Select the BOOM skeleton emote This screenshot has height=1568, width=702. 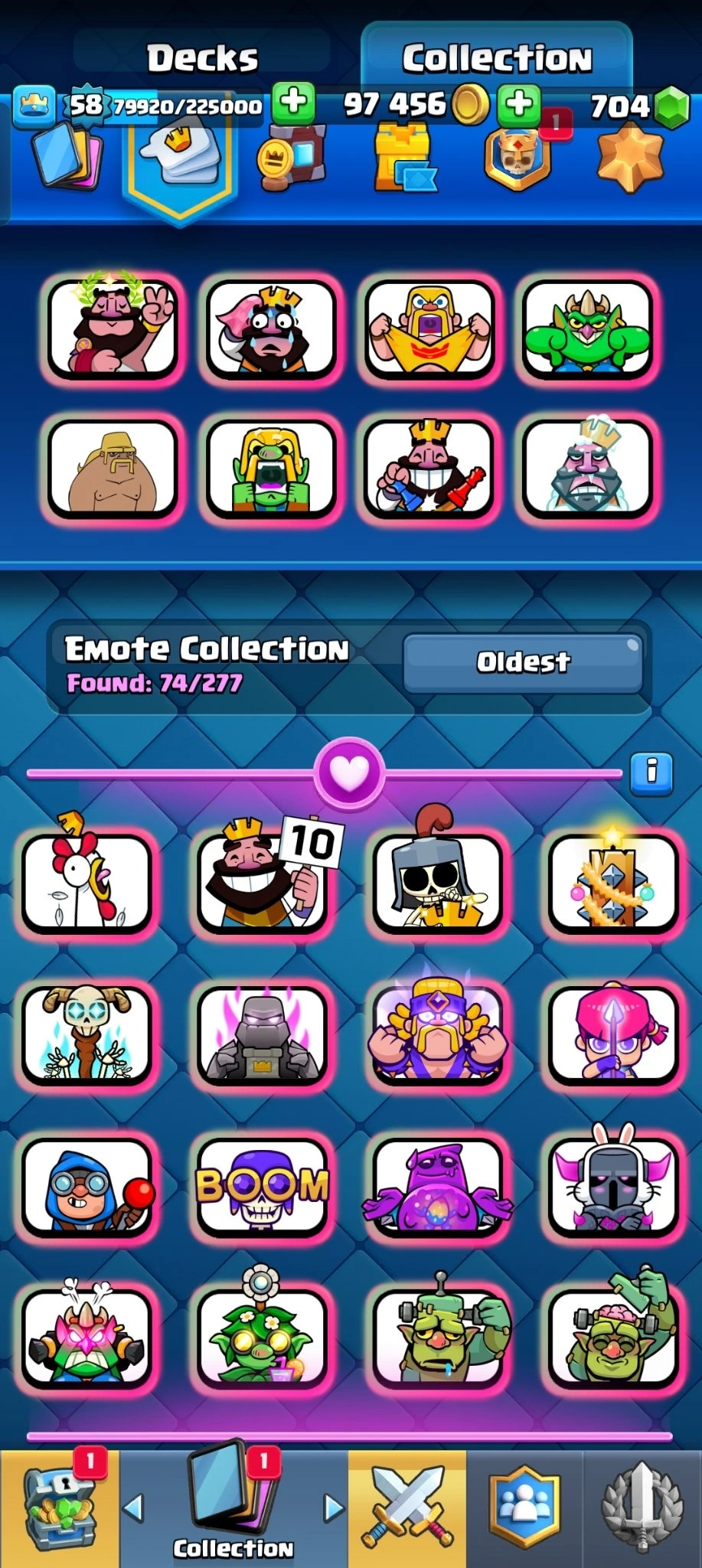click(263, 1186)
